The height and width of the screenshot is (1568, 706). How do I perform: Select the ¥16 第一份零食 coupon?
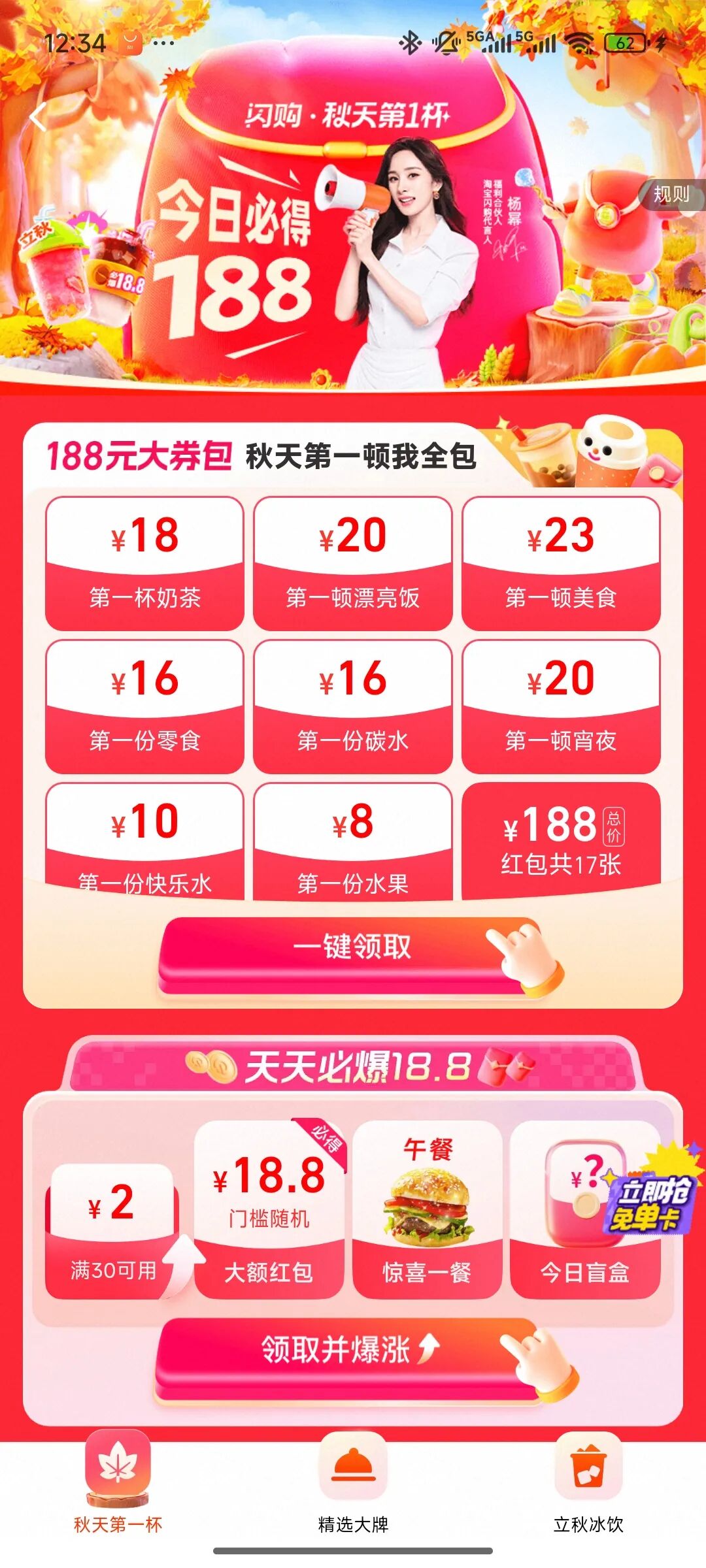pos(144,706)
